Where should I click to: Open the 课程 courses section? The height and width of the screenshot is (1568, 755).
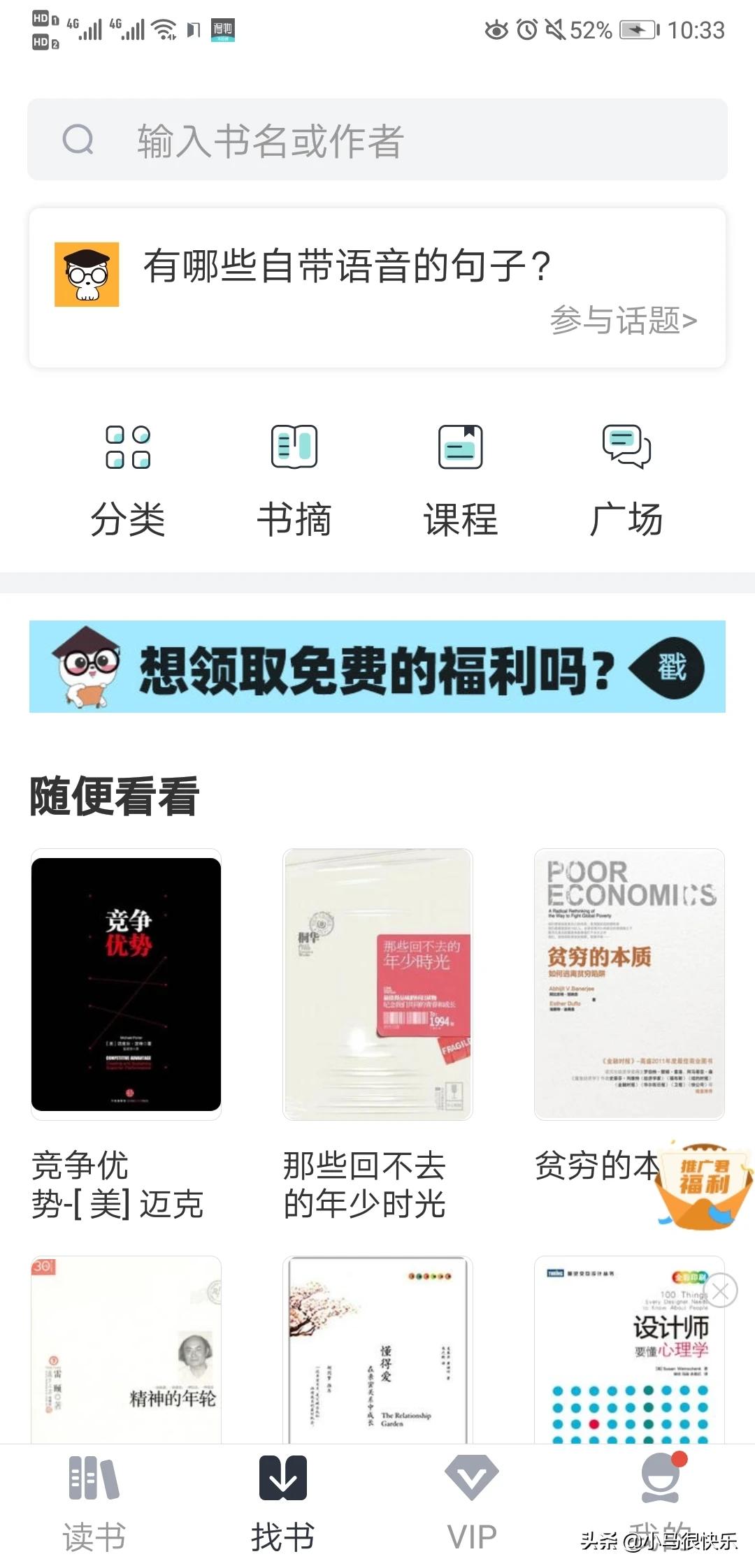(x=461, y=481)
